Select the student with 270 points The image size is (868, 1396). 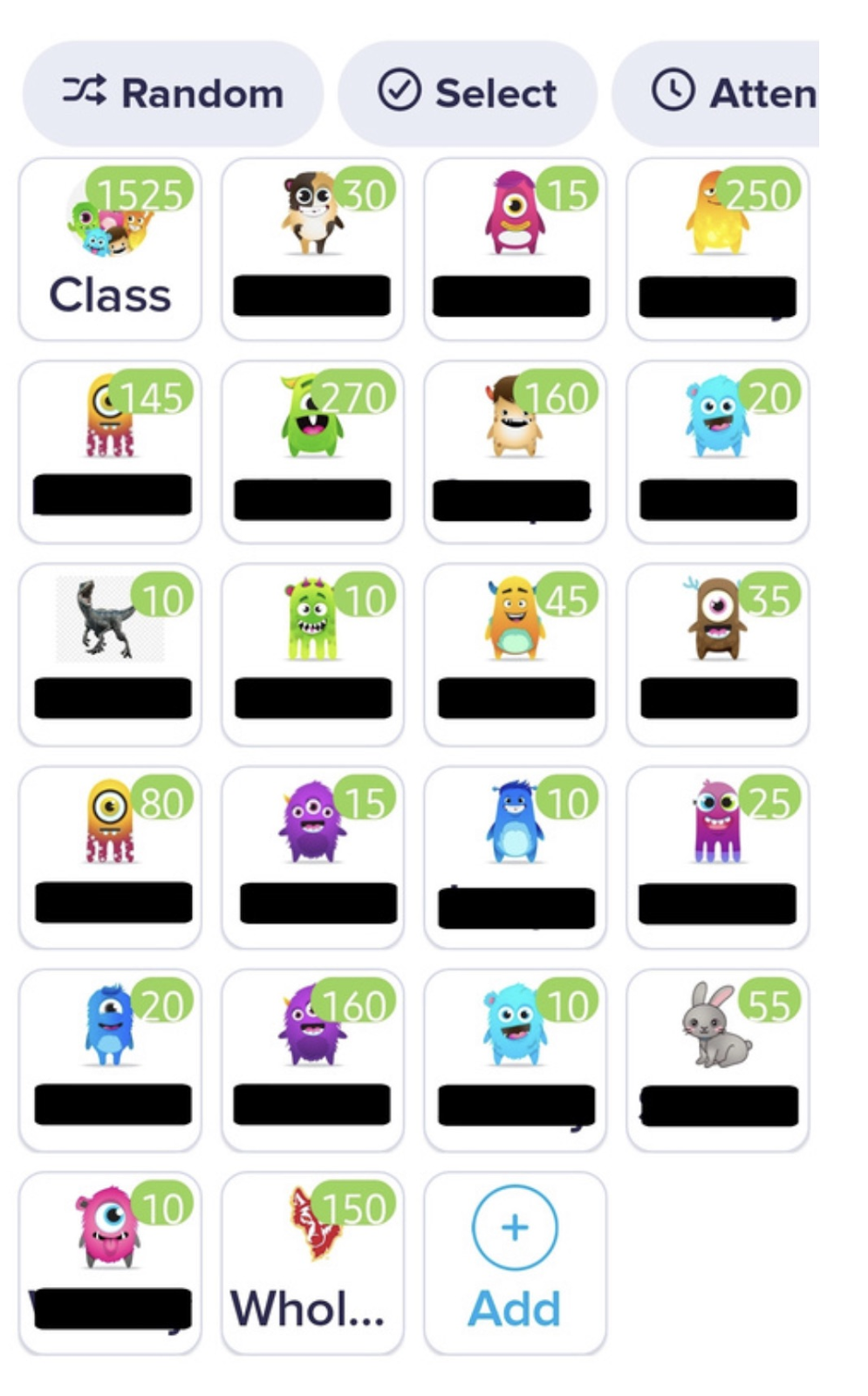click(312, 452)
